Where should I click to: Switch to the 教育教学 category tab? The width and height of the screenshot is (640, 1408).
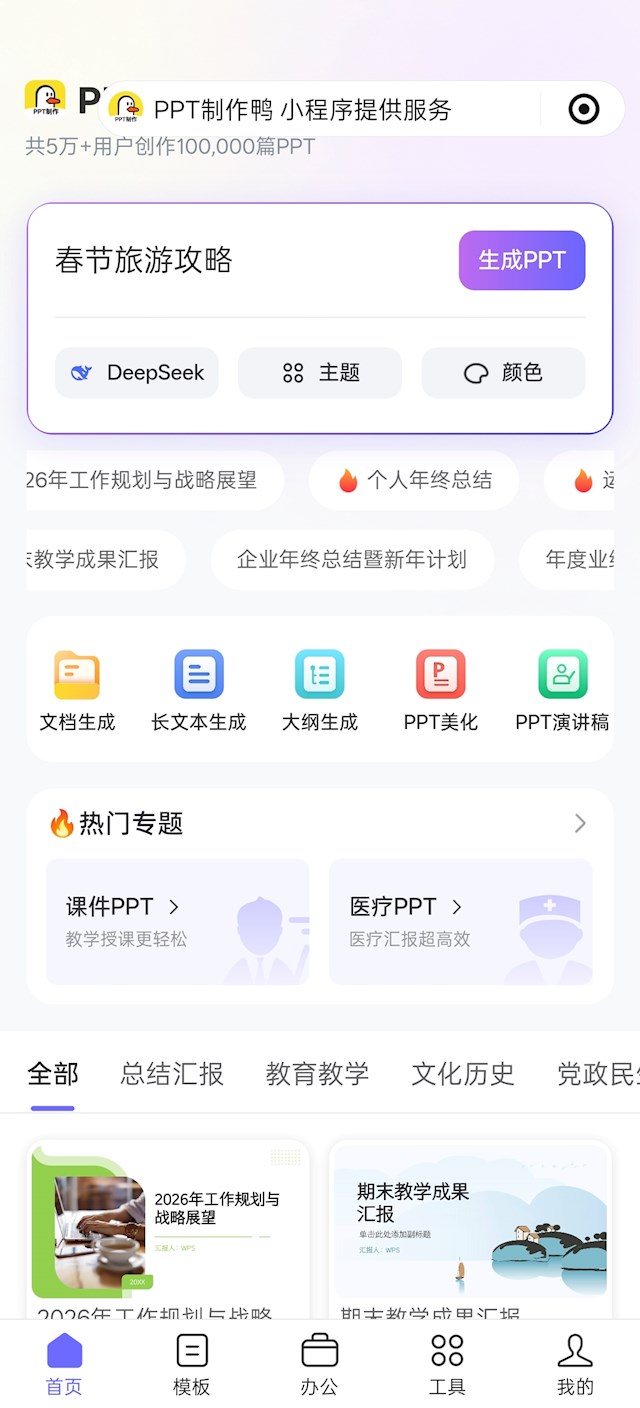coord(317,1074)
